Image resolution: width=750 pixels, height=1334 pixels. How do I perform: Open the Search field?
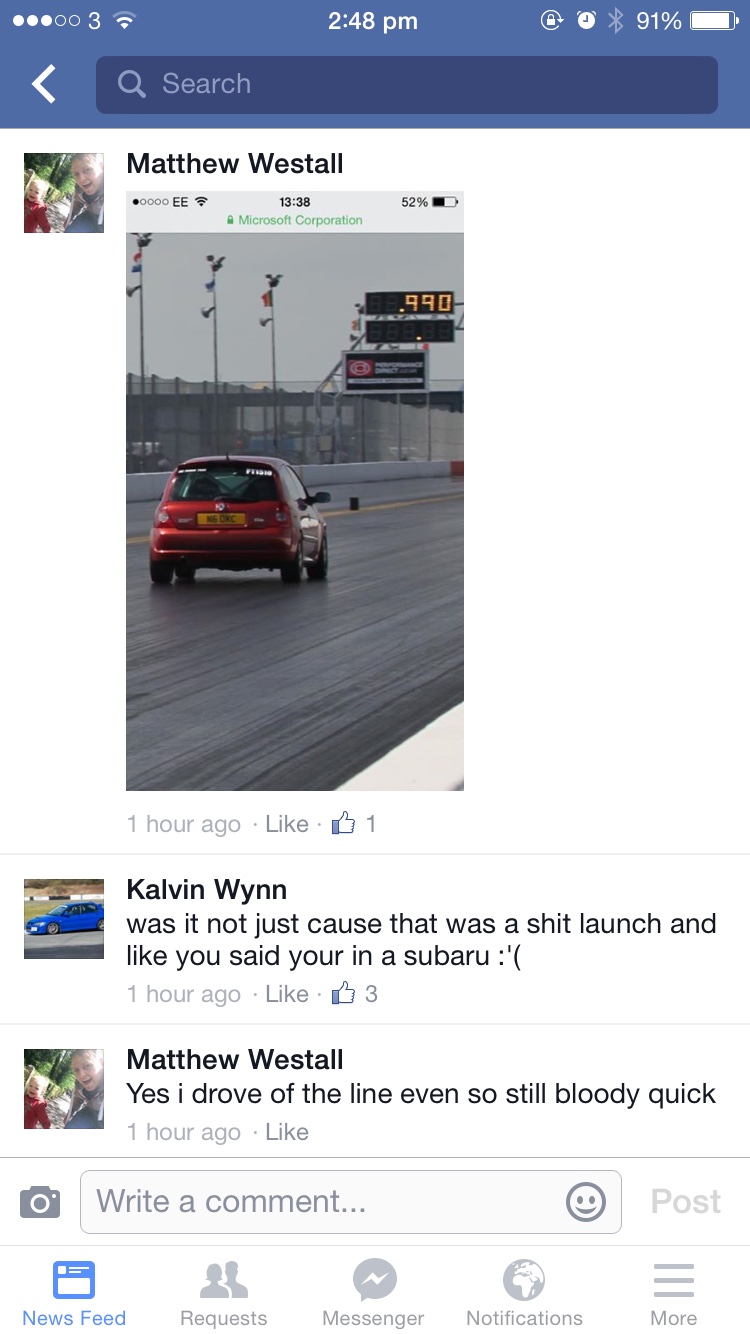(406, 85)
